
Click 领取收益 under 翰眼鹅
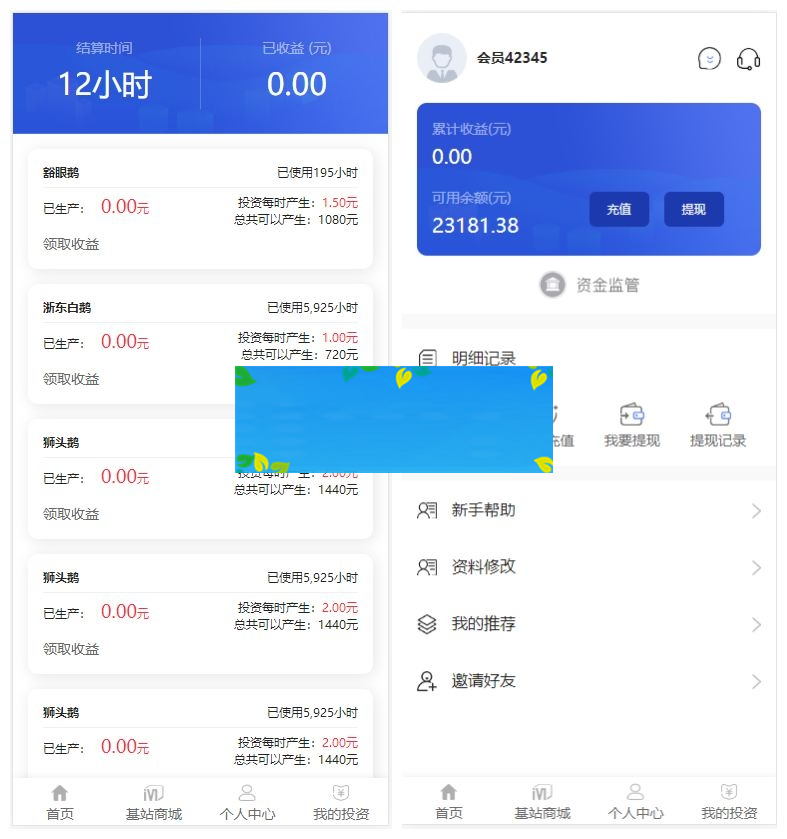69,244
